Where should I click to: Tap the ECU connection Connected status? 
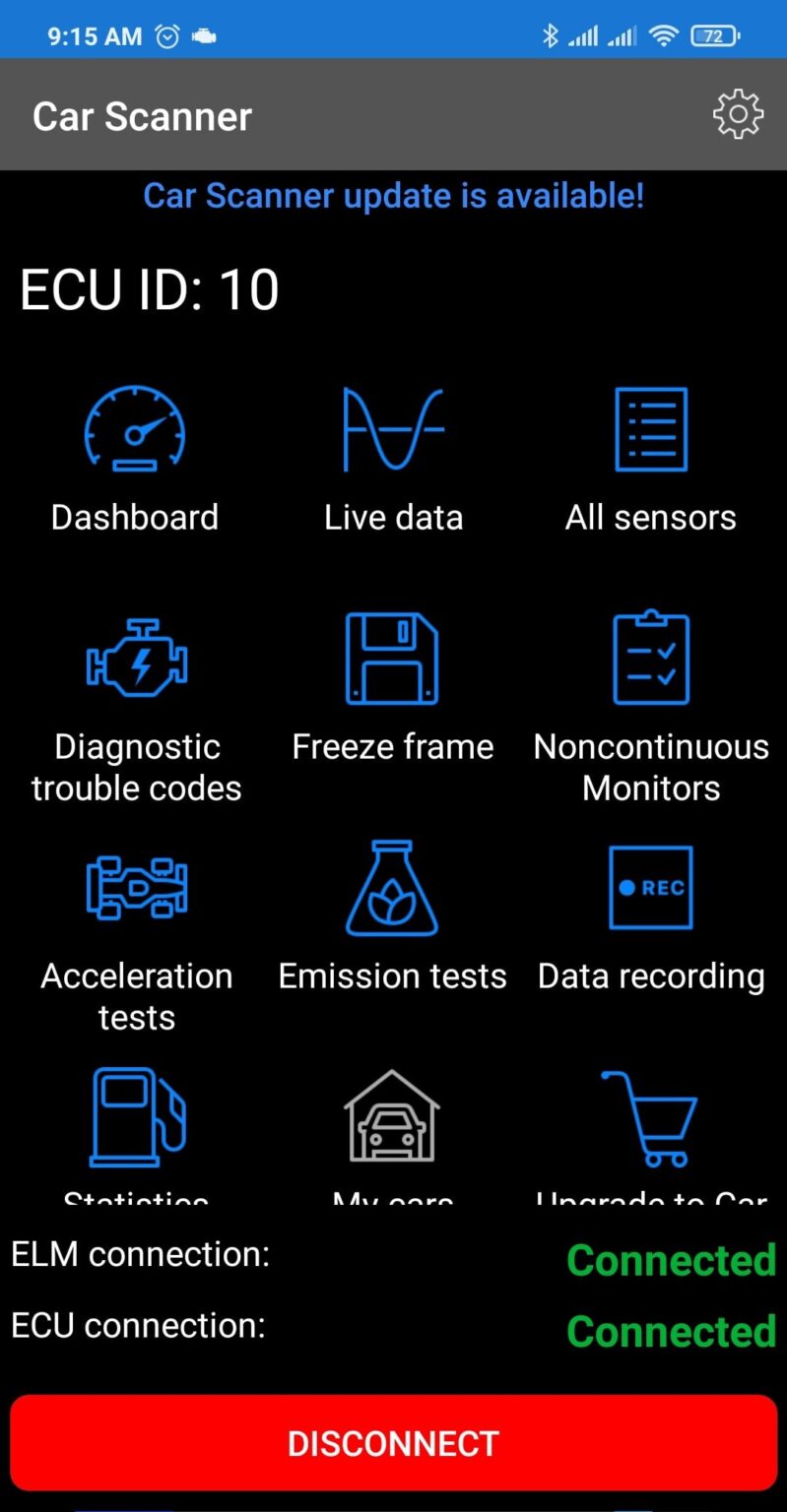(671, 1331)
